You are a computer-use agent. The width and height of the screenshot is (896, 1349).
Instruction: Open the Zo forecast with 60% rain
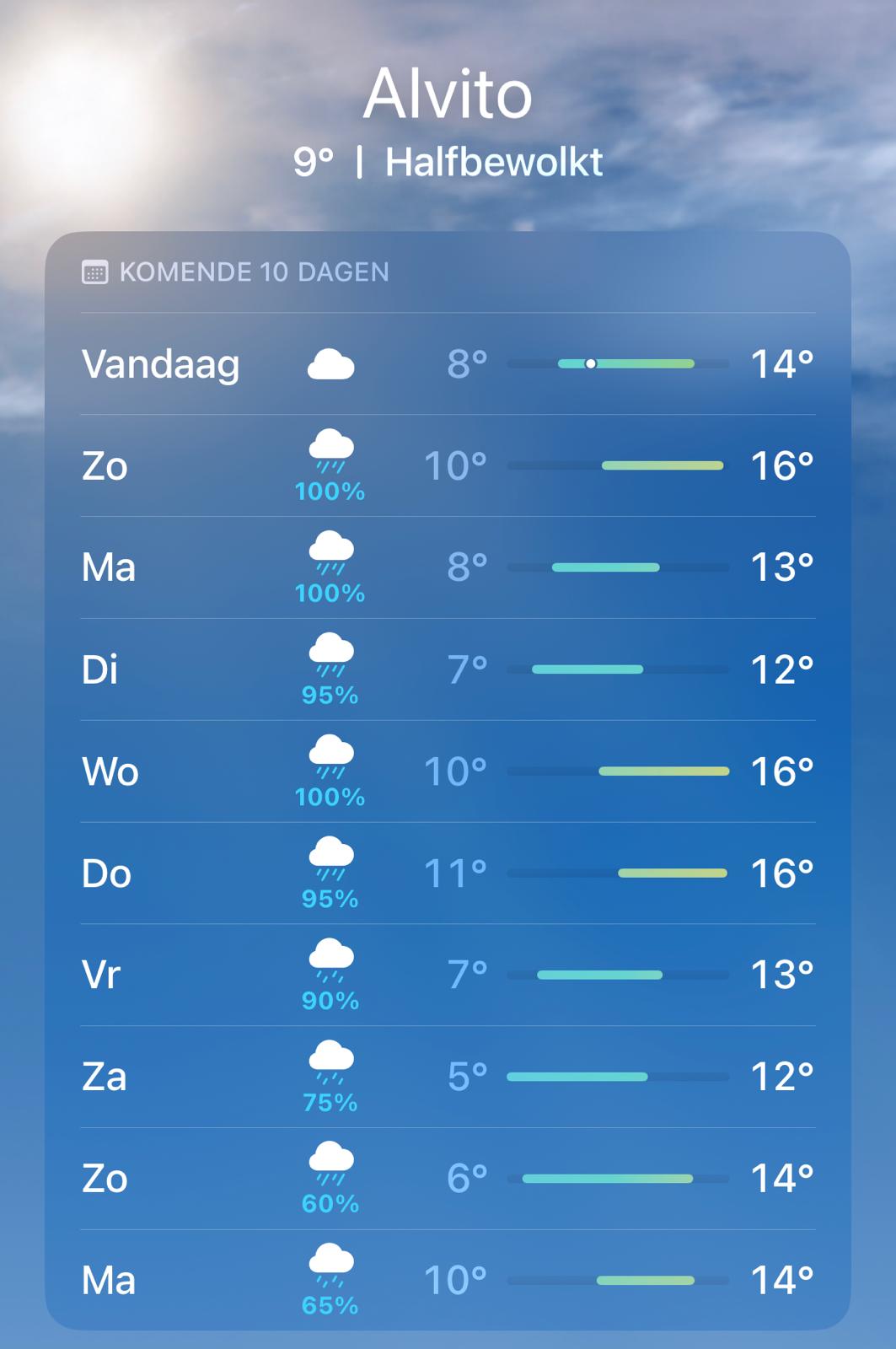coord(448,1179)
